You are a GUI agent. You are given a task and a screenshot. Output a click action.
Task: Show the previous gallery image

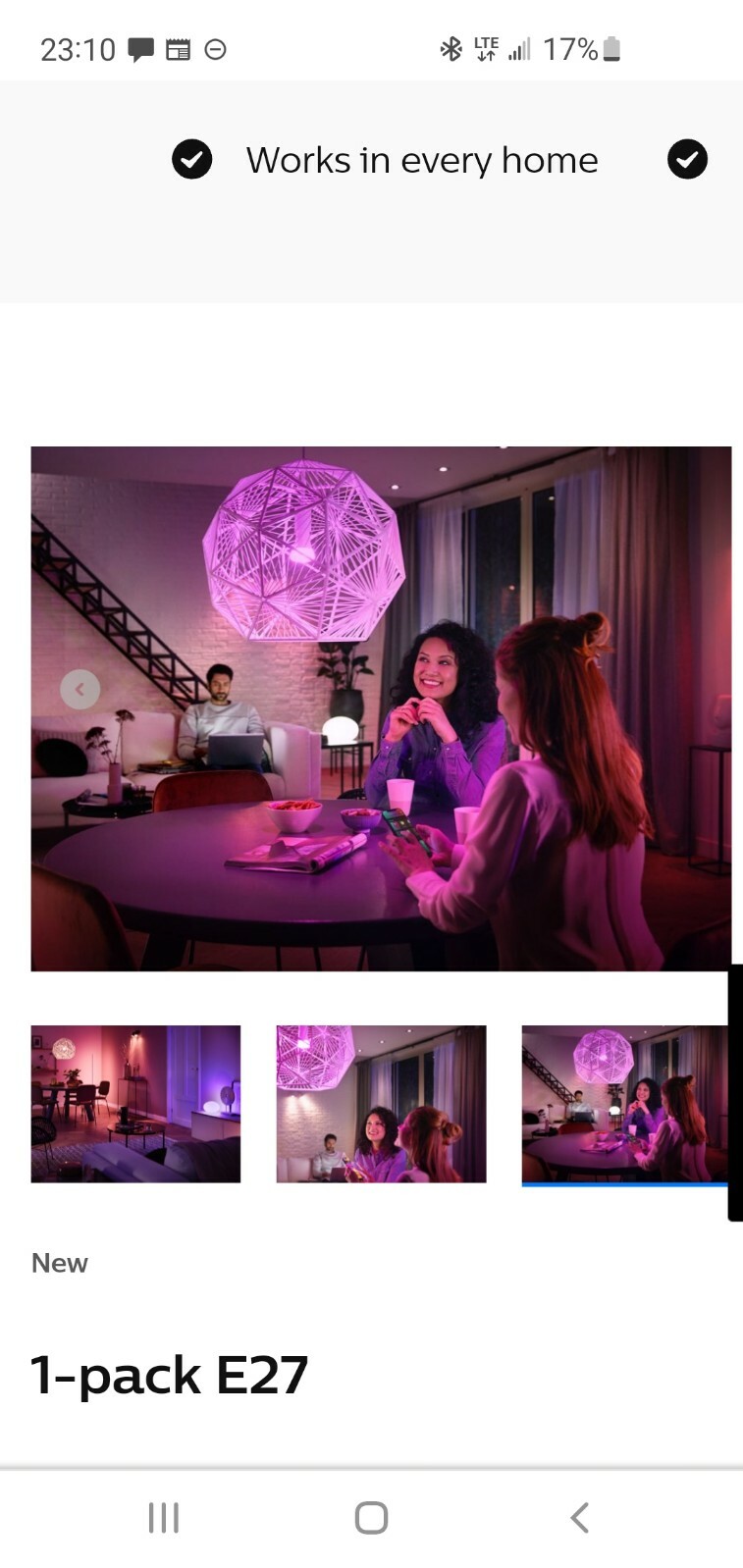click(80, 690)
